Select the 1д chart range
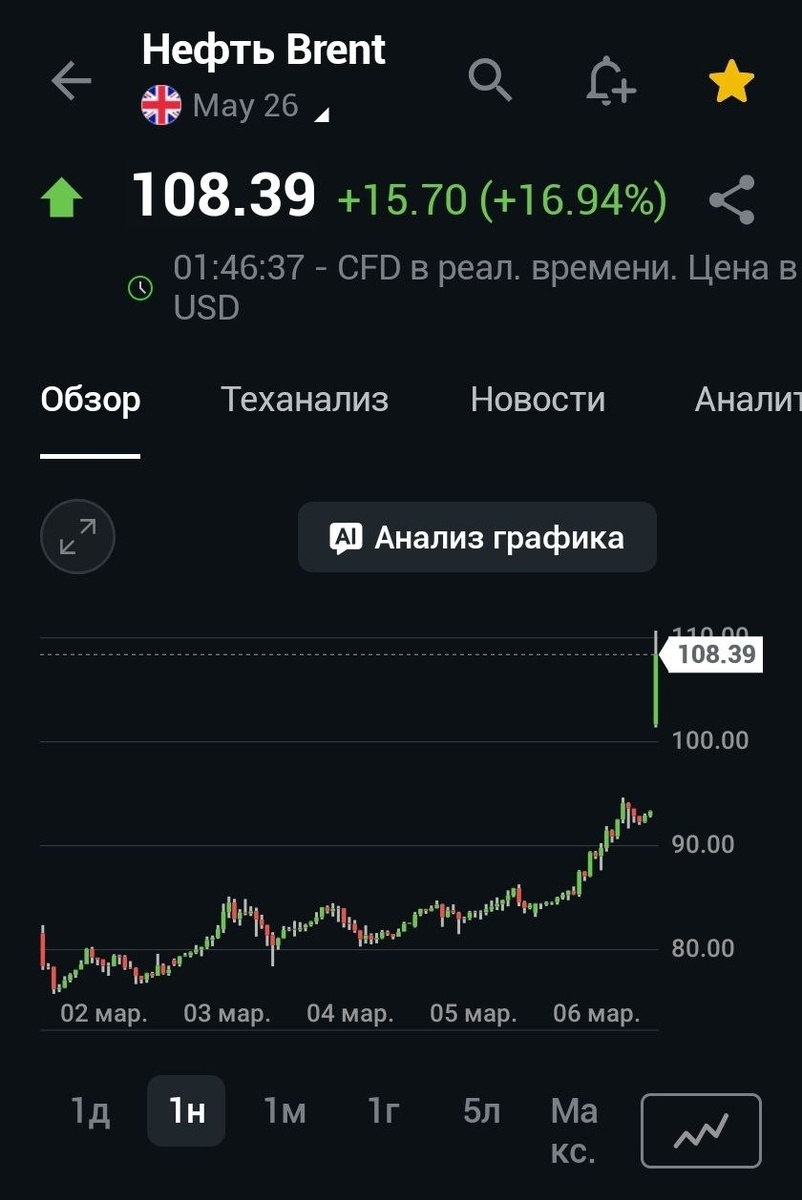 90,1111
